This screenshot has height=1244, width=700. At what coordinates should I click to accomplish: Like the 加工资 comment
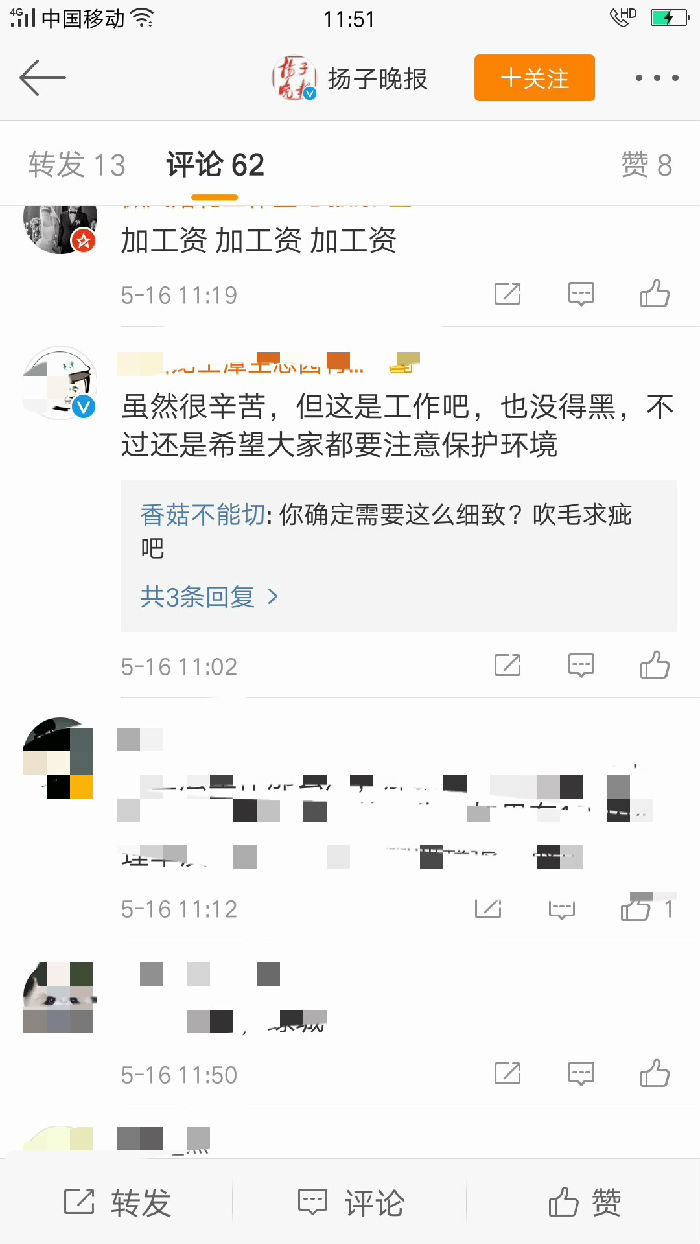tap(655, 294)
